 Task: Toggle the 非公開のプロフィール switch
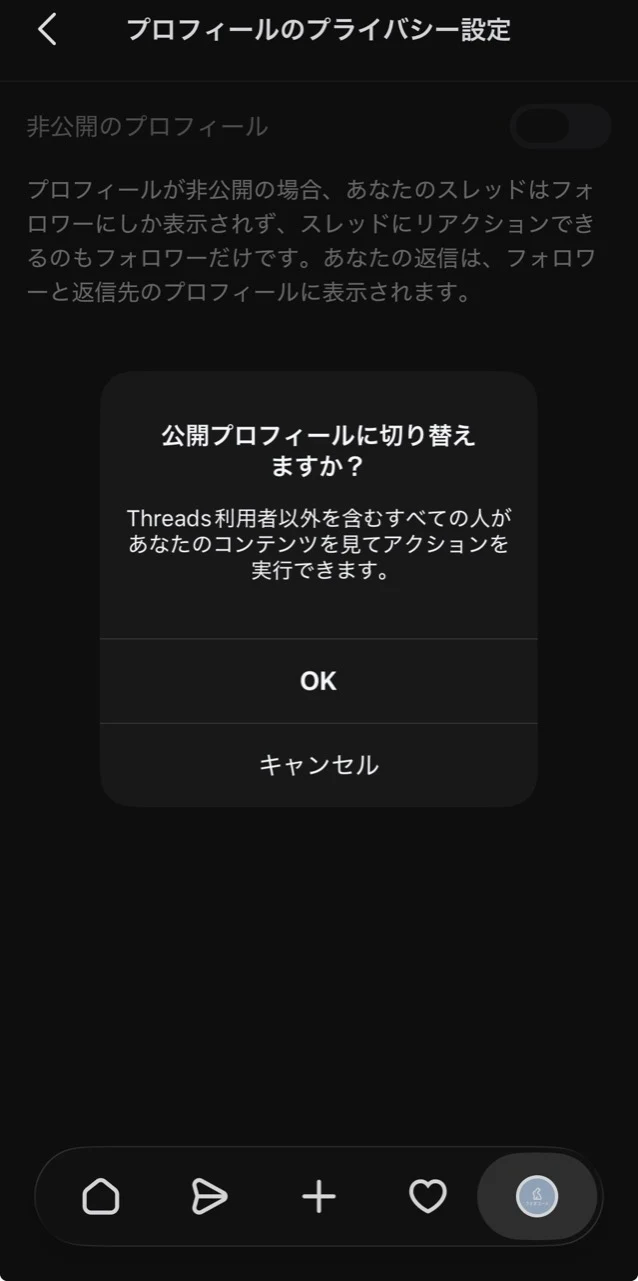pyautogui.click(x=560, y=127)
